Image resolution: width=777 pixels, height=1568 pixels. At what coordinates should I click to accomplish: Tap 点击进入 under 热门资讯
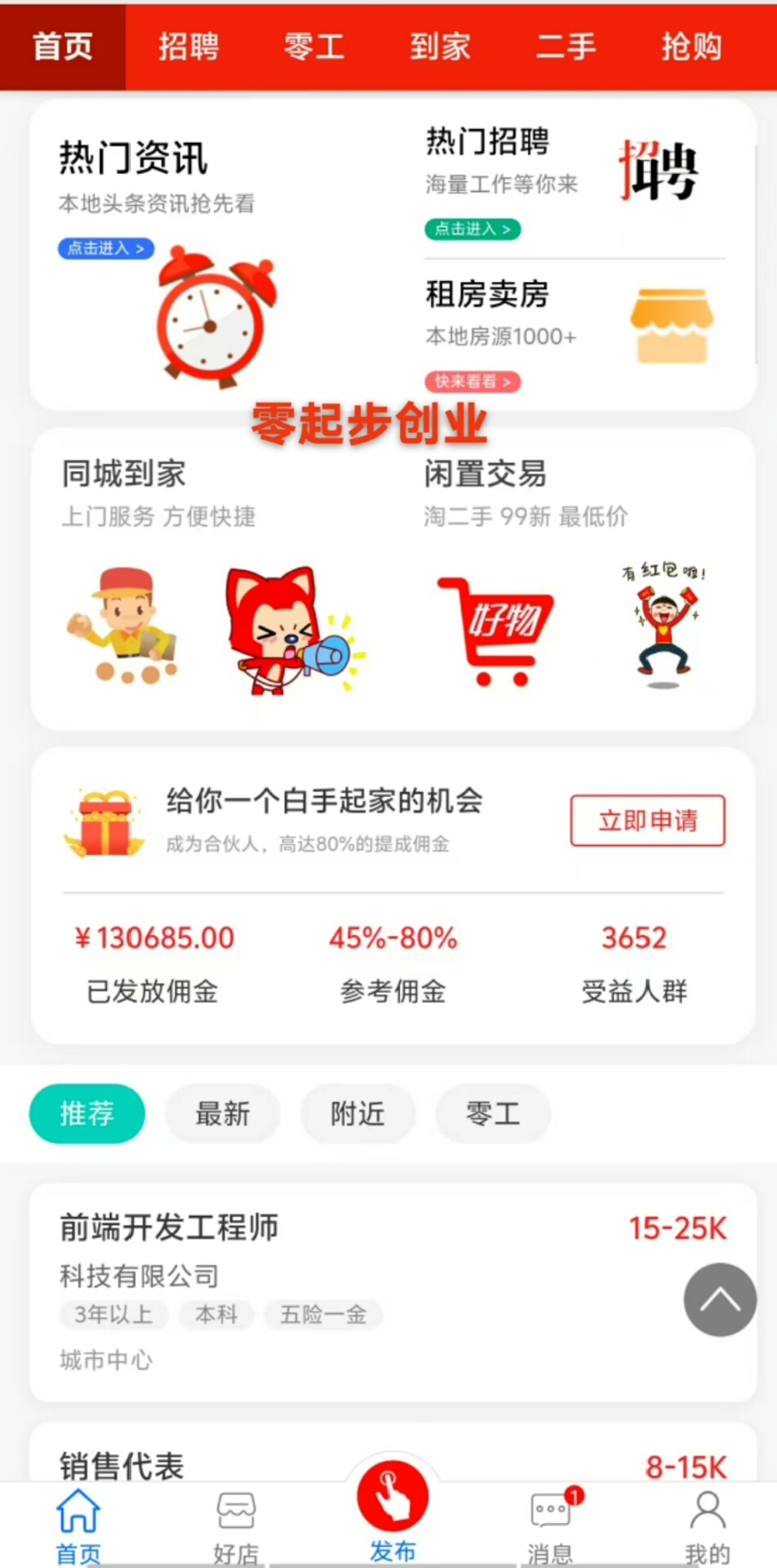(x=106, y=248)
